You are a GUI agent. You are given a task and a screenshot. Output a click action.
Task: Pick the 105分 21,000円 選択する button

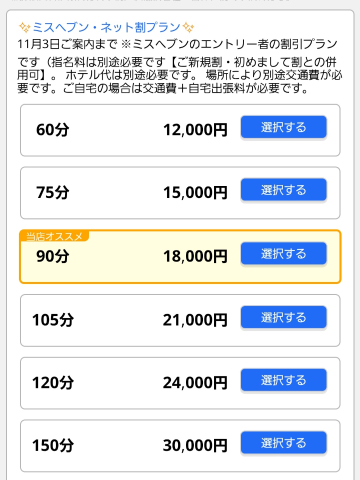(284, 317)
